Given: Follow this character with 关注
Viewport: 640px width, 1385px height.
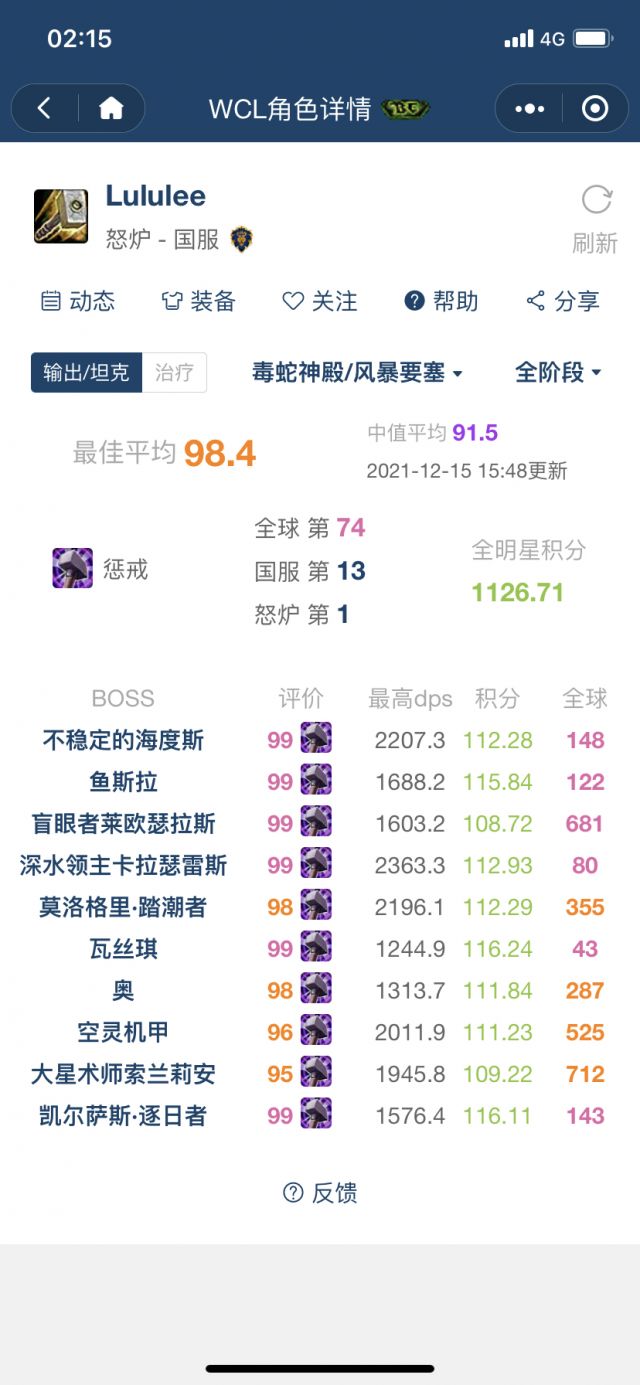Looking at the screenshot, I should coord(320,301).
